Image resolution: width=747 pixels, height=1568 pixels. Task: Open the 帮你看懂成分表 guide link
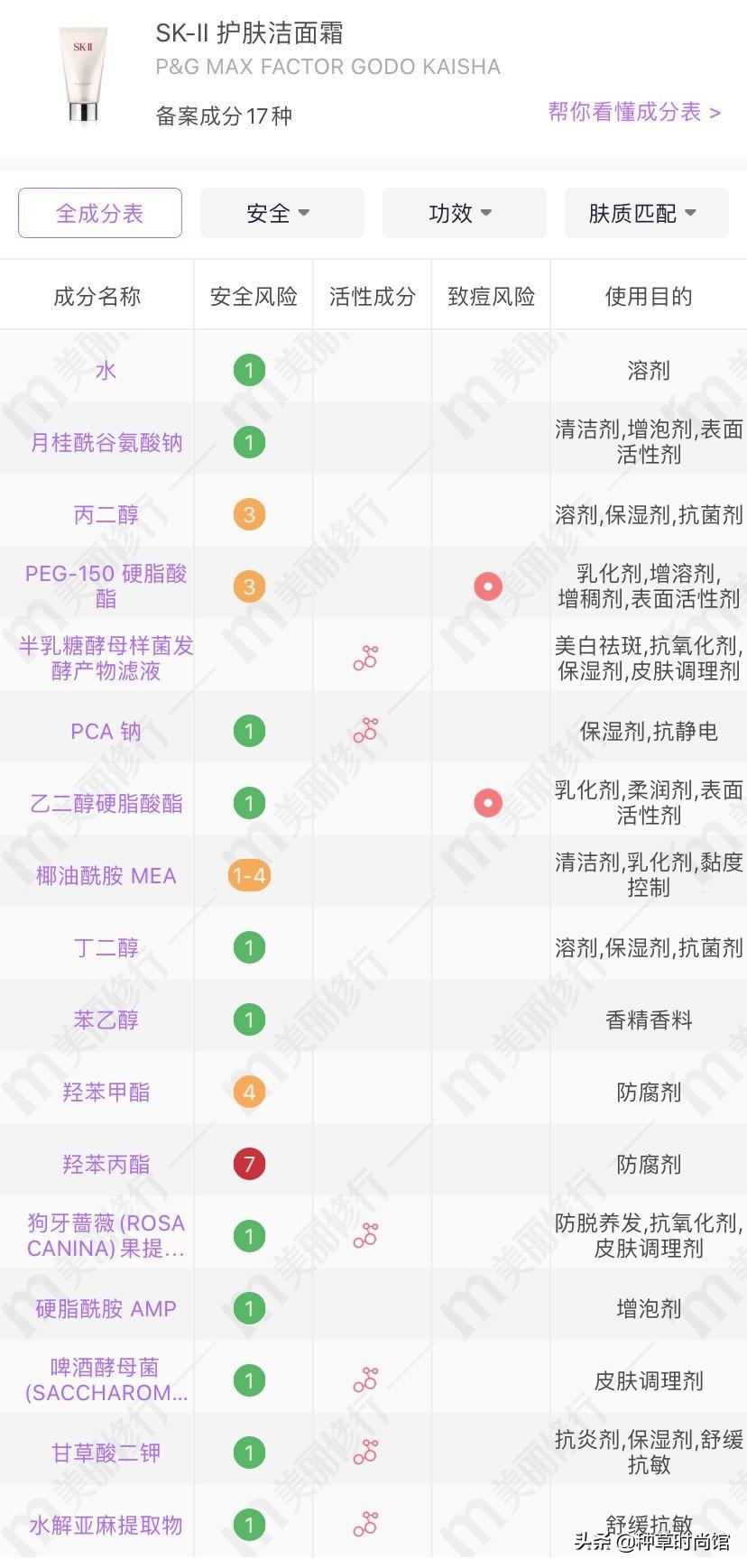point(633,112)
